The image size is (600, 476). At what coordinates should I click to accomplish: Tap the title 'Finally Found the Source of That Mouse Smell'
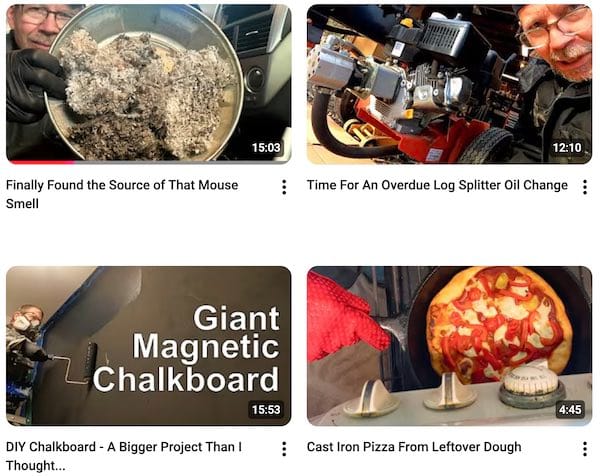[122, 194]
